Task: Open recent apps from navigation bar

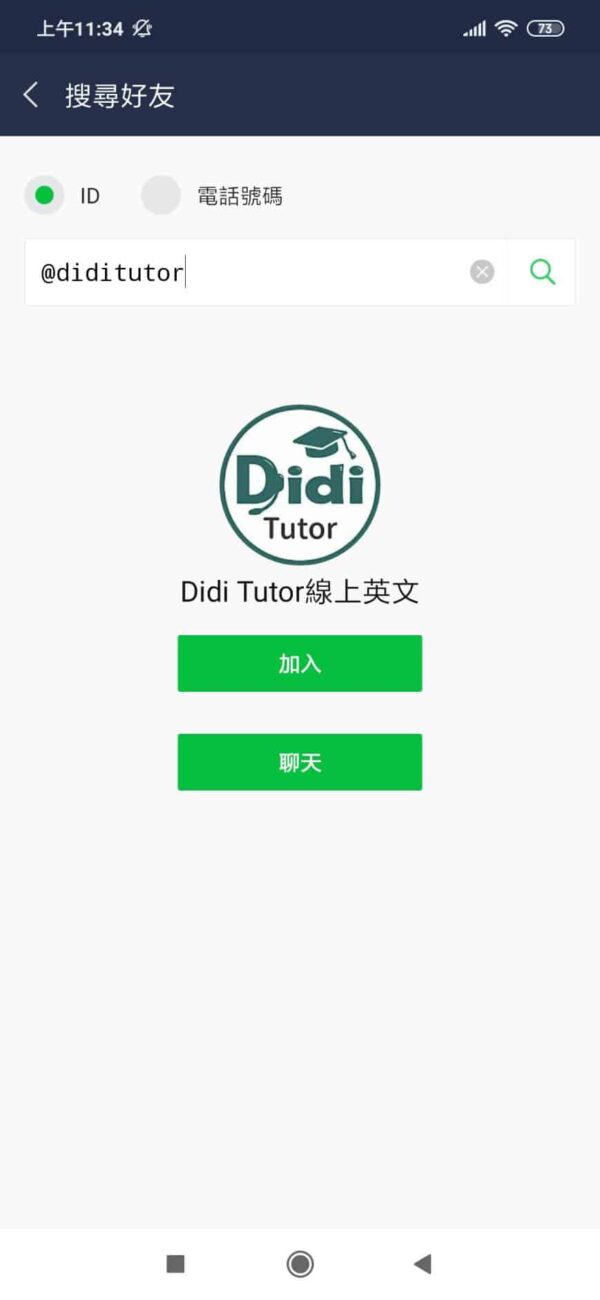Action: point(176,1264)
